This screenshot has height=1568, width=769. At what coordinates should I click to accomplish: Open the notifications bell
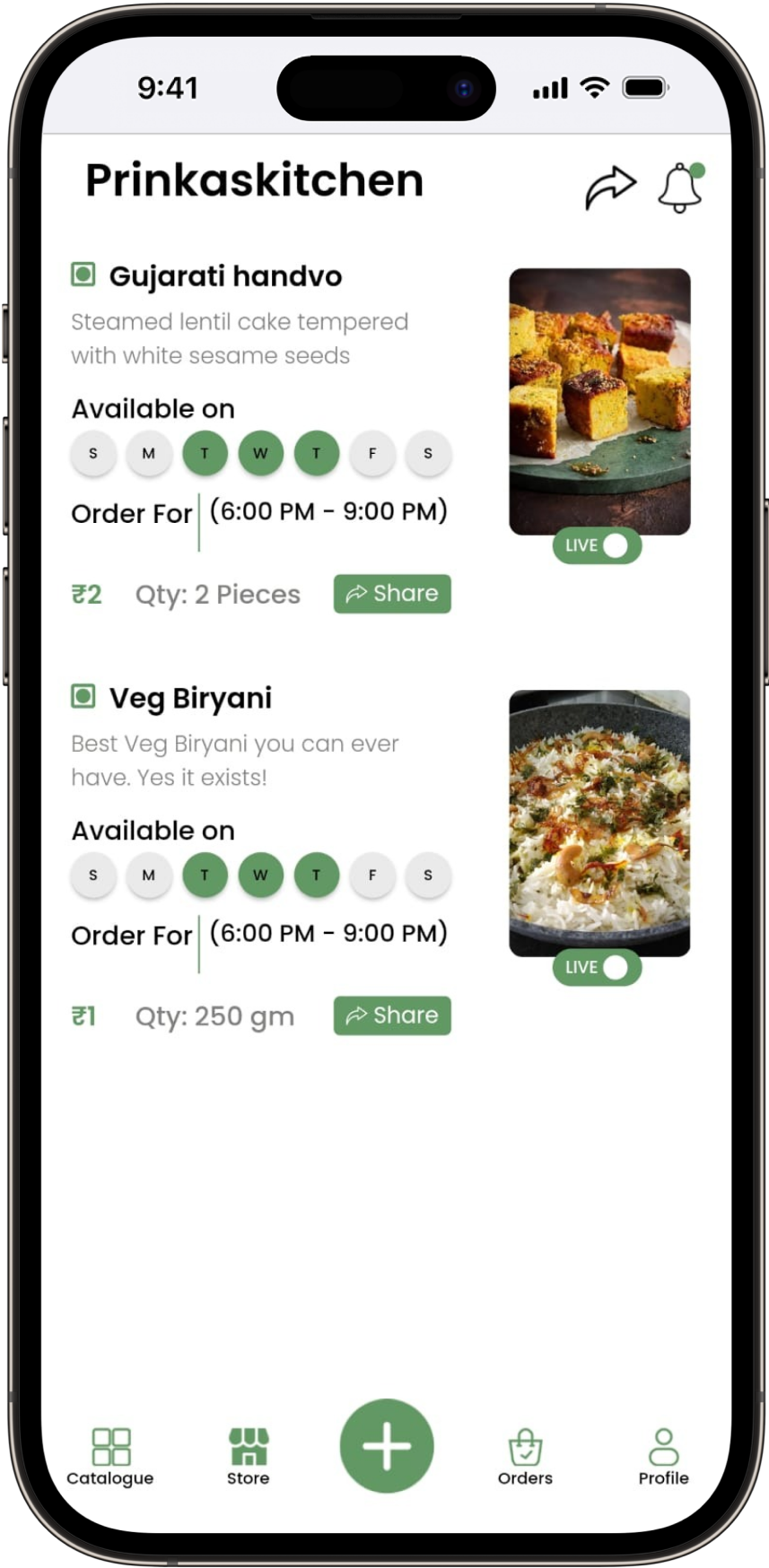681,187
